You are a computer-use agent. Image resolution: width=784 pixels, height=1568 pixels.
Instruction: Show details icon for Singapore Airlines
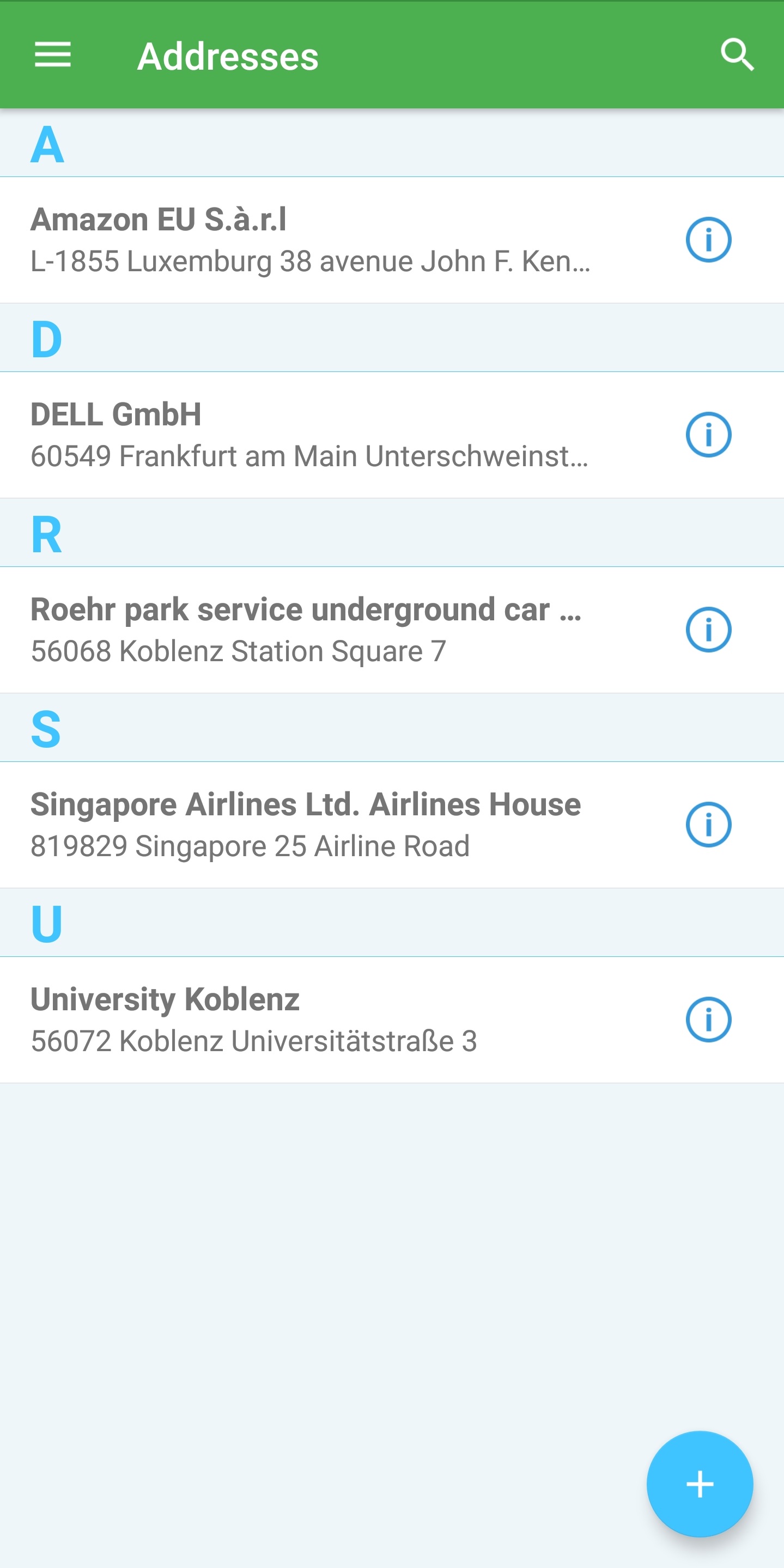tap(708, 824)
